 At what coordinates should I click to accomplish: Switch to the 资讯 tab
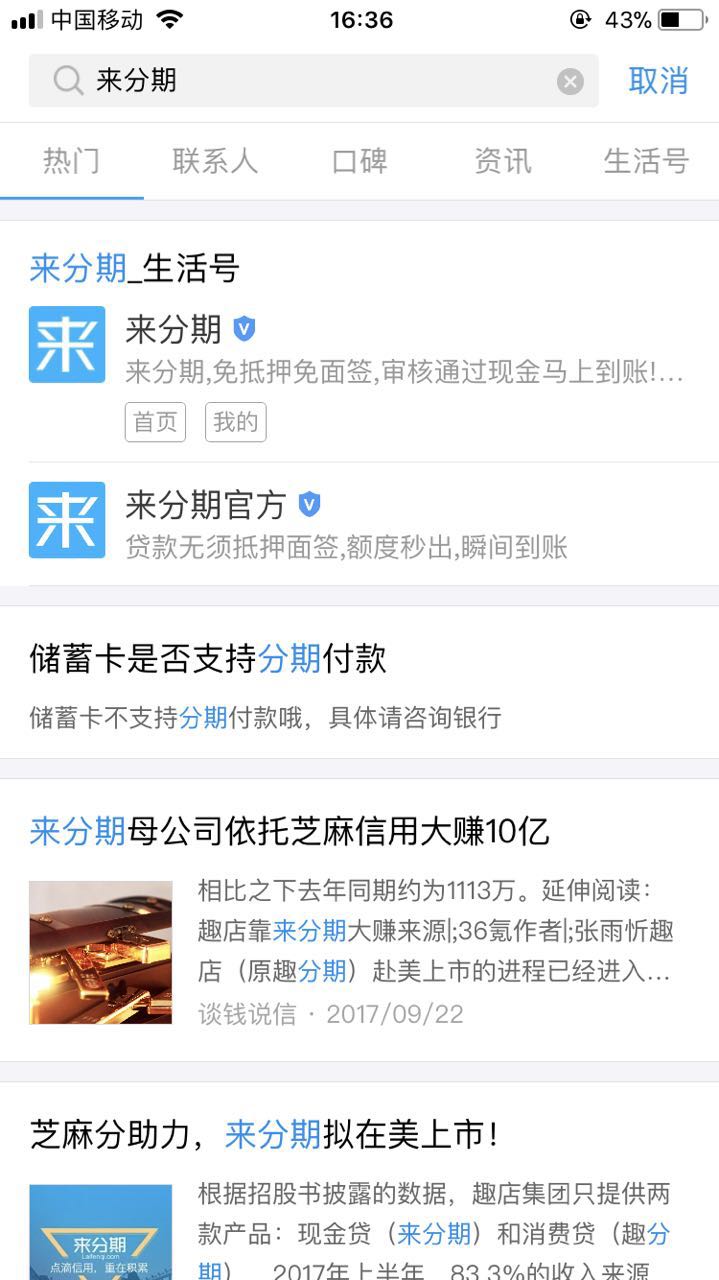tap(503, 161)
